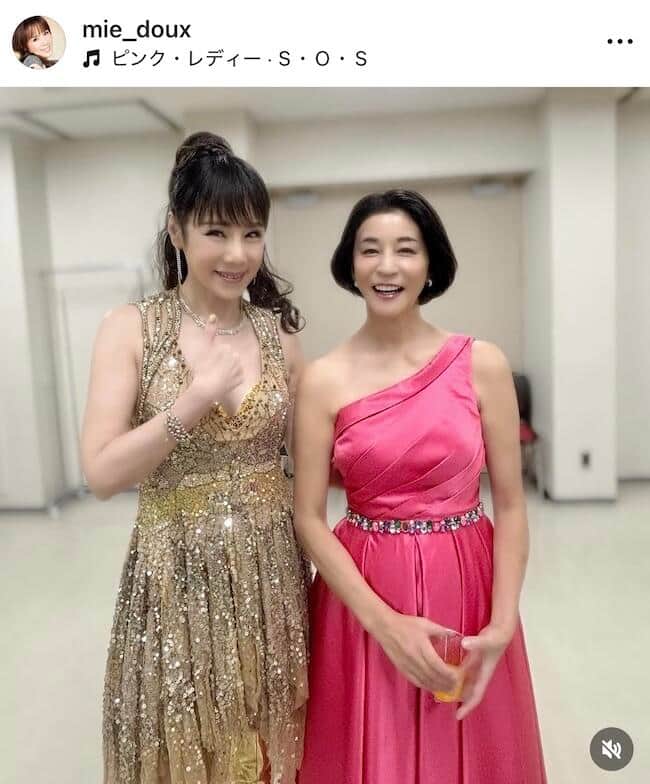The height and width of the screenshot is (784, 650).
Task: Open the mie_doux username link
Action: 135,29
